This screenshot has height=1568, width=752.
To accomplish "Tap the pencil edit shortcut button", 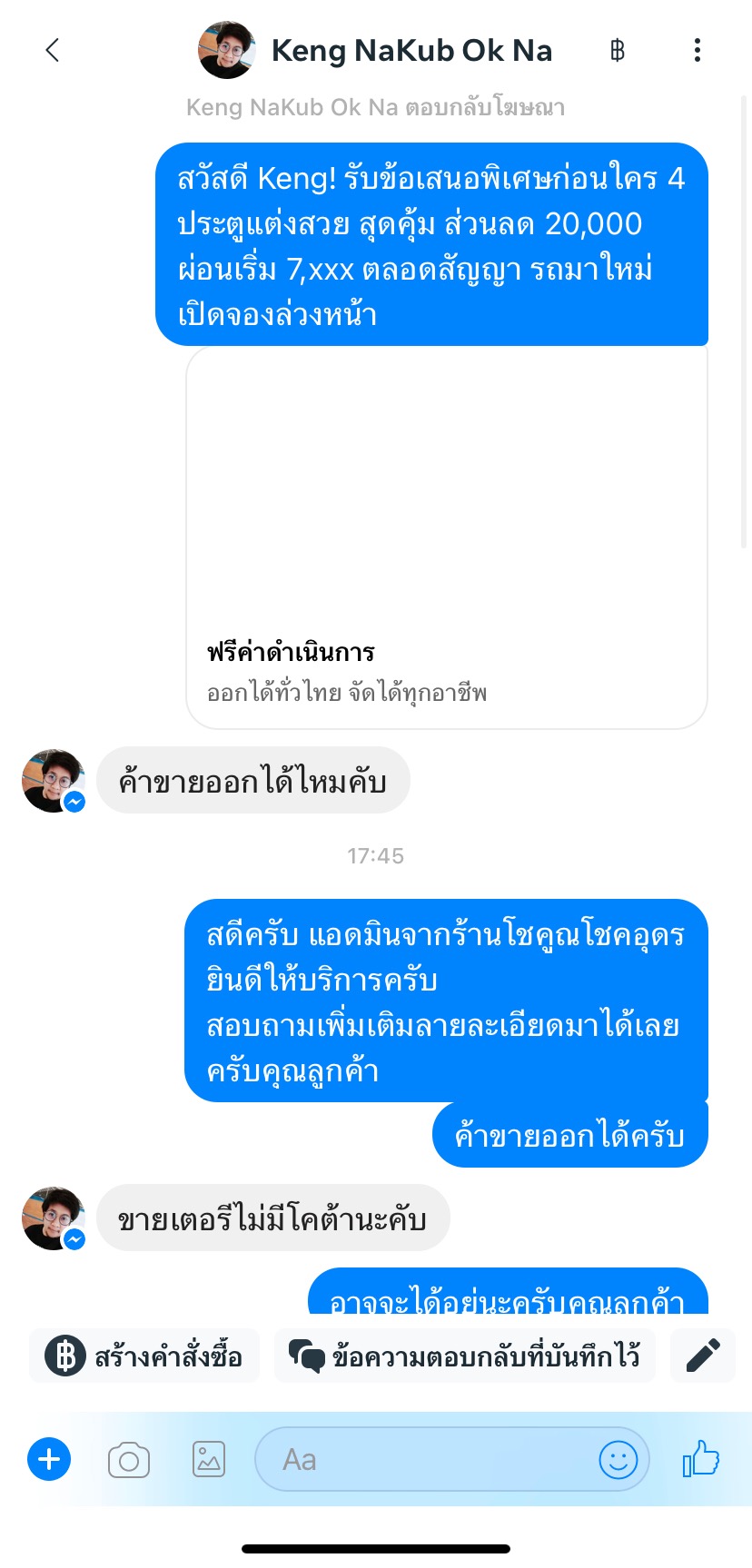I will click(702, 1356).
